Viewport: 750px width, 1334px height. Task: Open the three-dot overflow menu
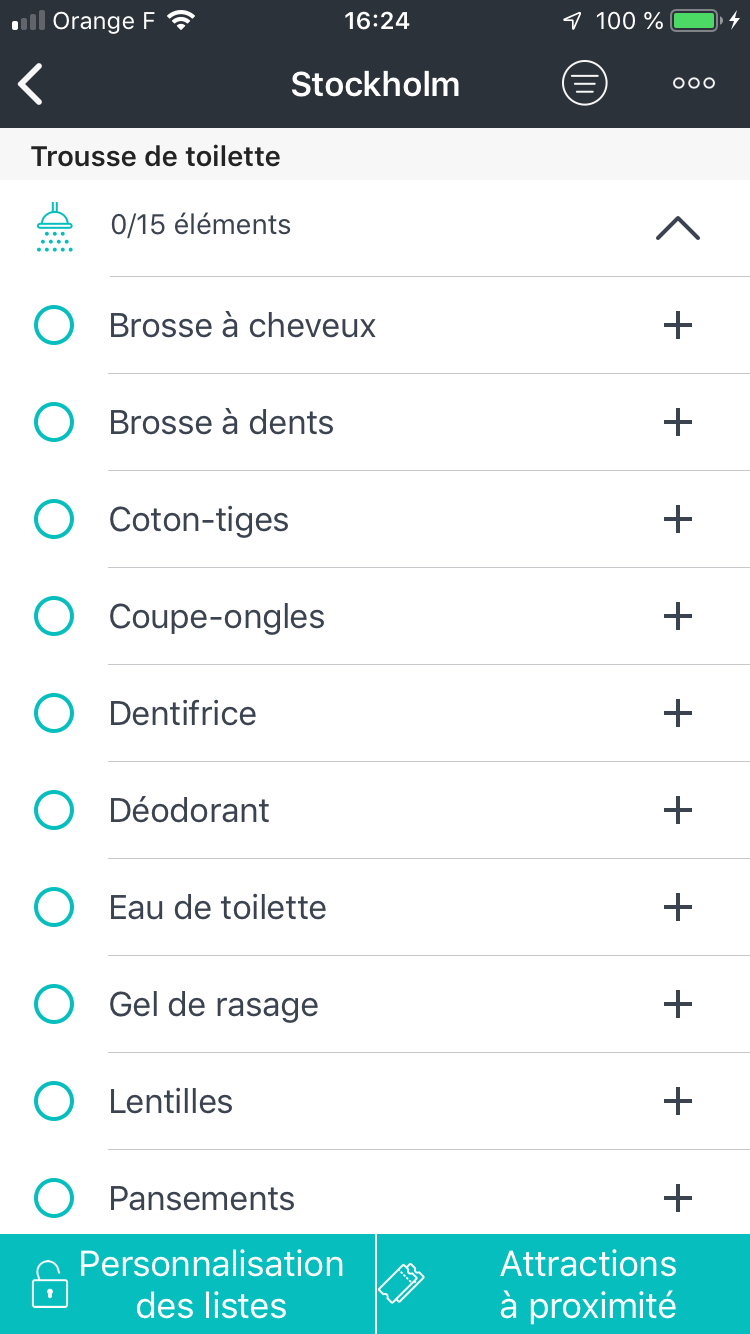click(x=694, y=83)
